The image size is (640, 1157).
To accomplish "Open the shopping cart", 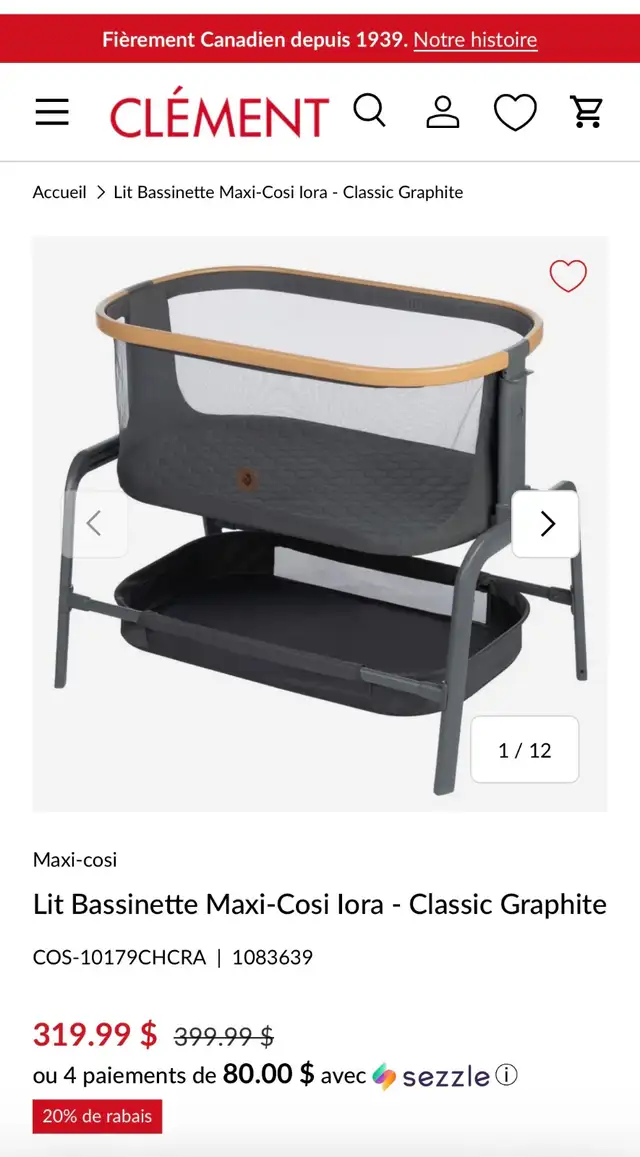I will [x=587, y=112].
